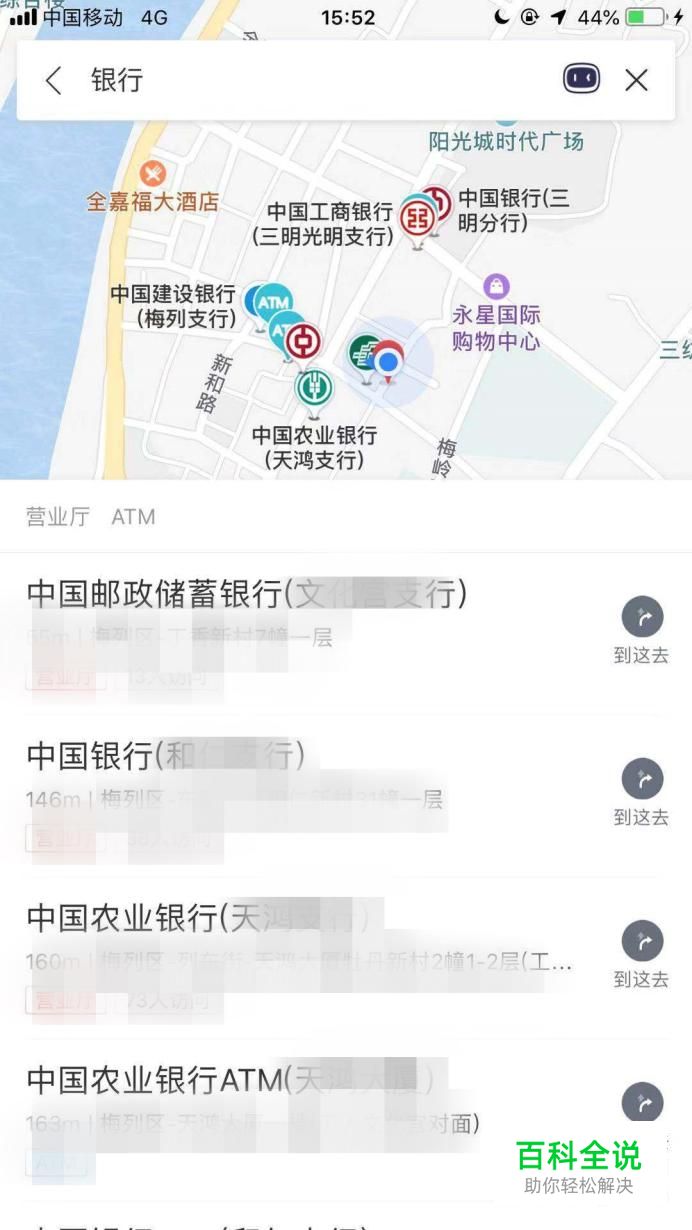Filter results by ATM

[133, 517]
